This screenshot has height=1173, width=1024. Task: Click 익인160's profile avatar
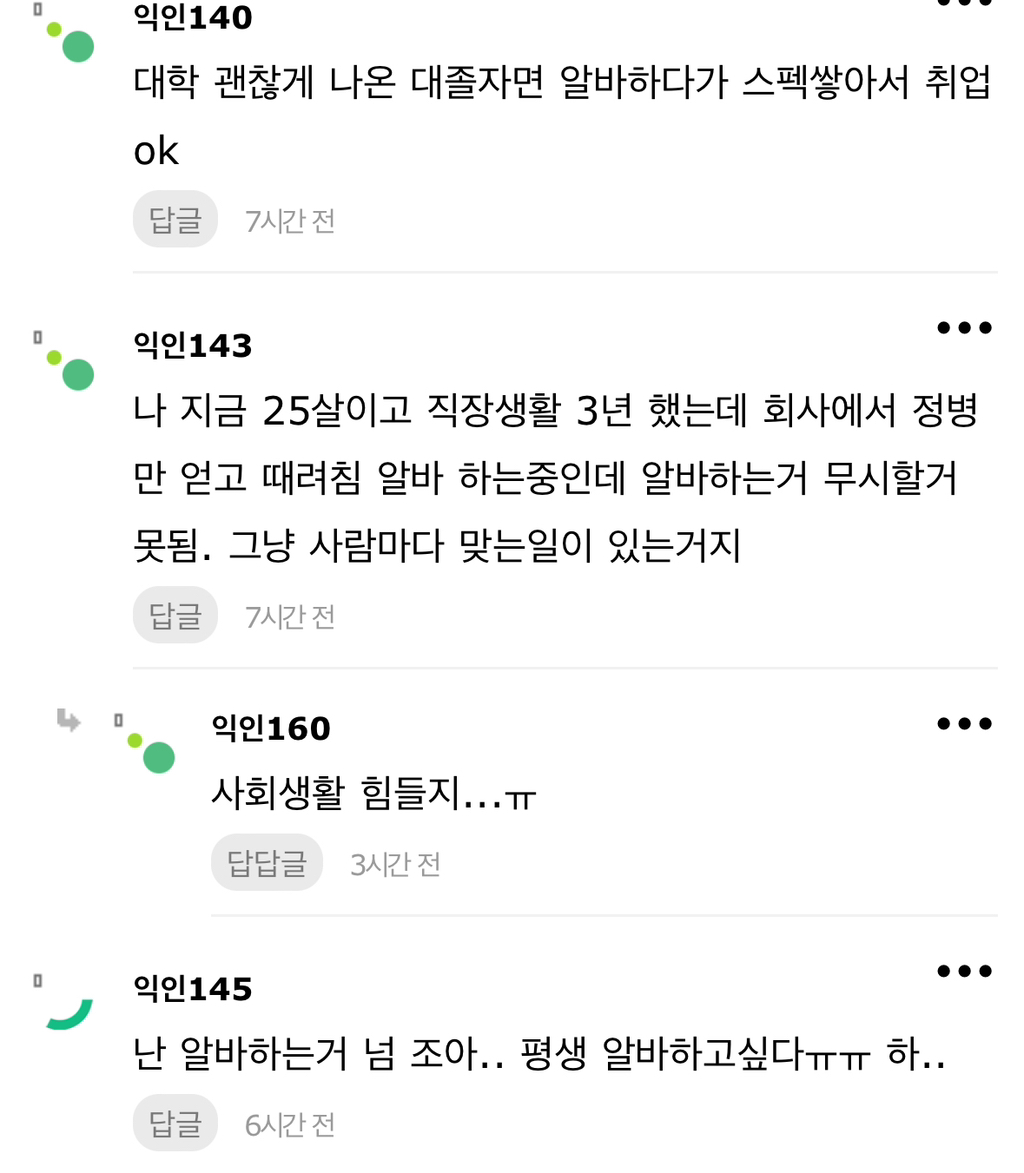157,757
